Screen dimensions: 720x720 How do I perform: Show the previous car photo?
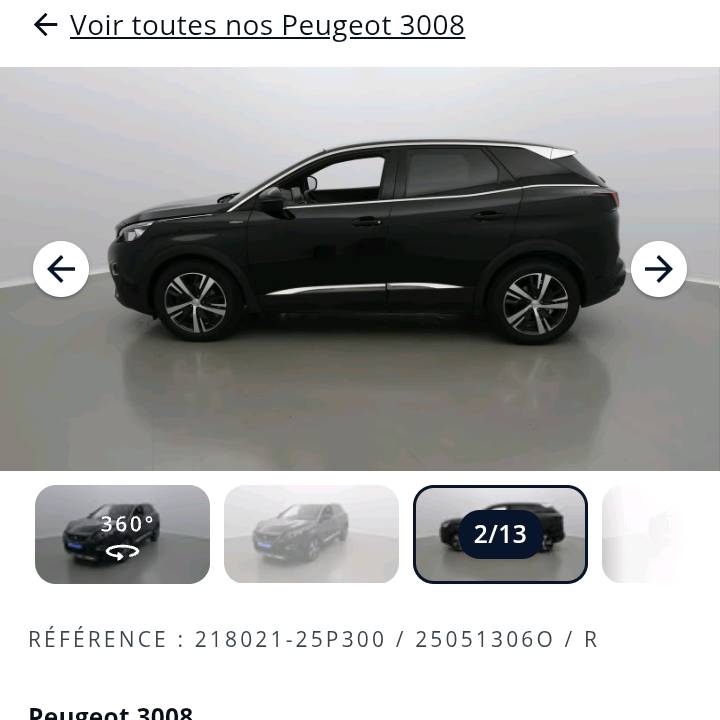pos(61,269)
